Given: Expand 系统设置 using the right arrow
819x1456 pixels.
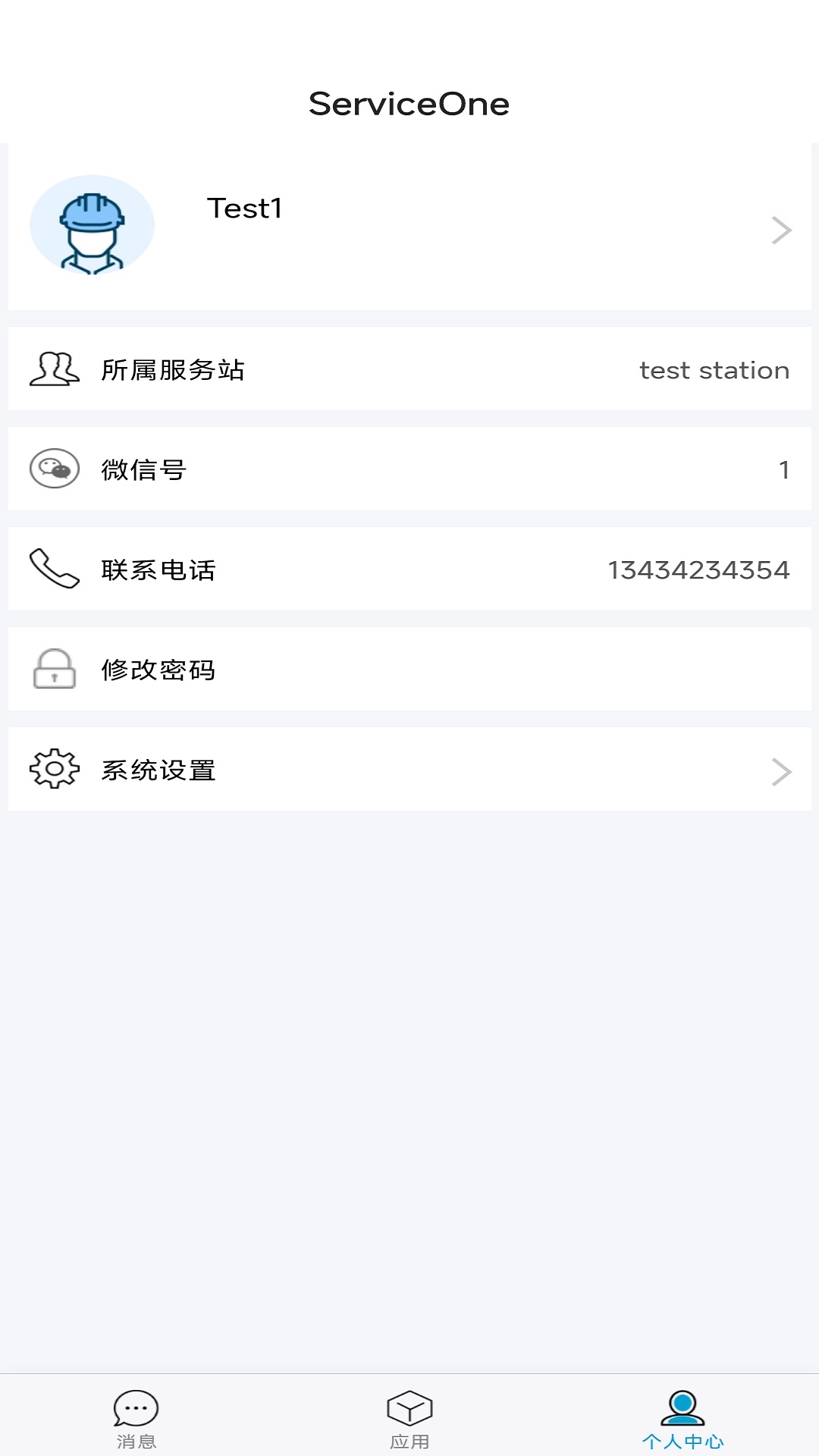Looking at the screenshot, I should pos(780,770).
